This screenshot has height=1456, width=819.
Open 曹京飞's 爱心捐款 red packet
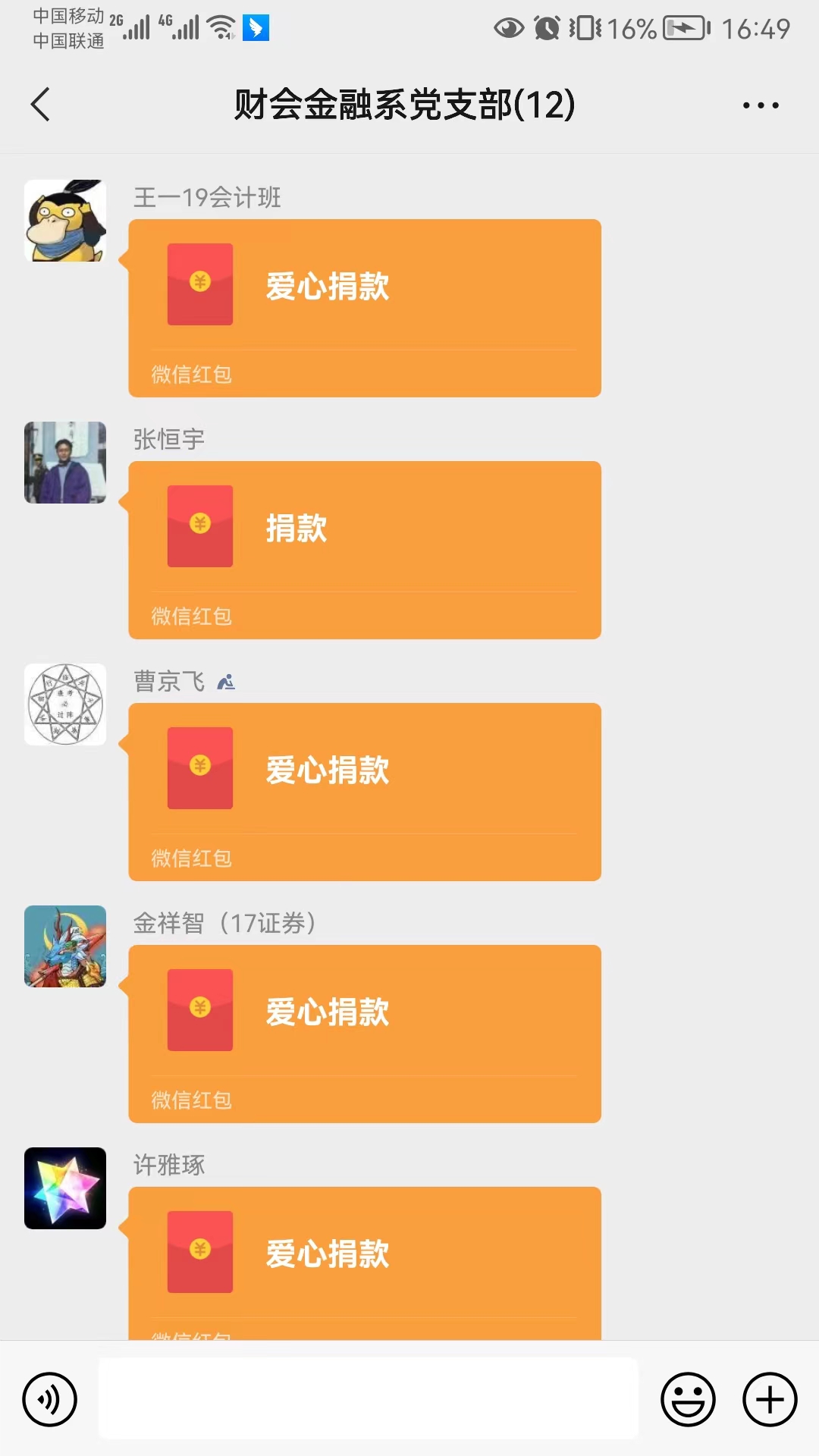click(x=365, y=791)
